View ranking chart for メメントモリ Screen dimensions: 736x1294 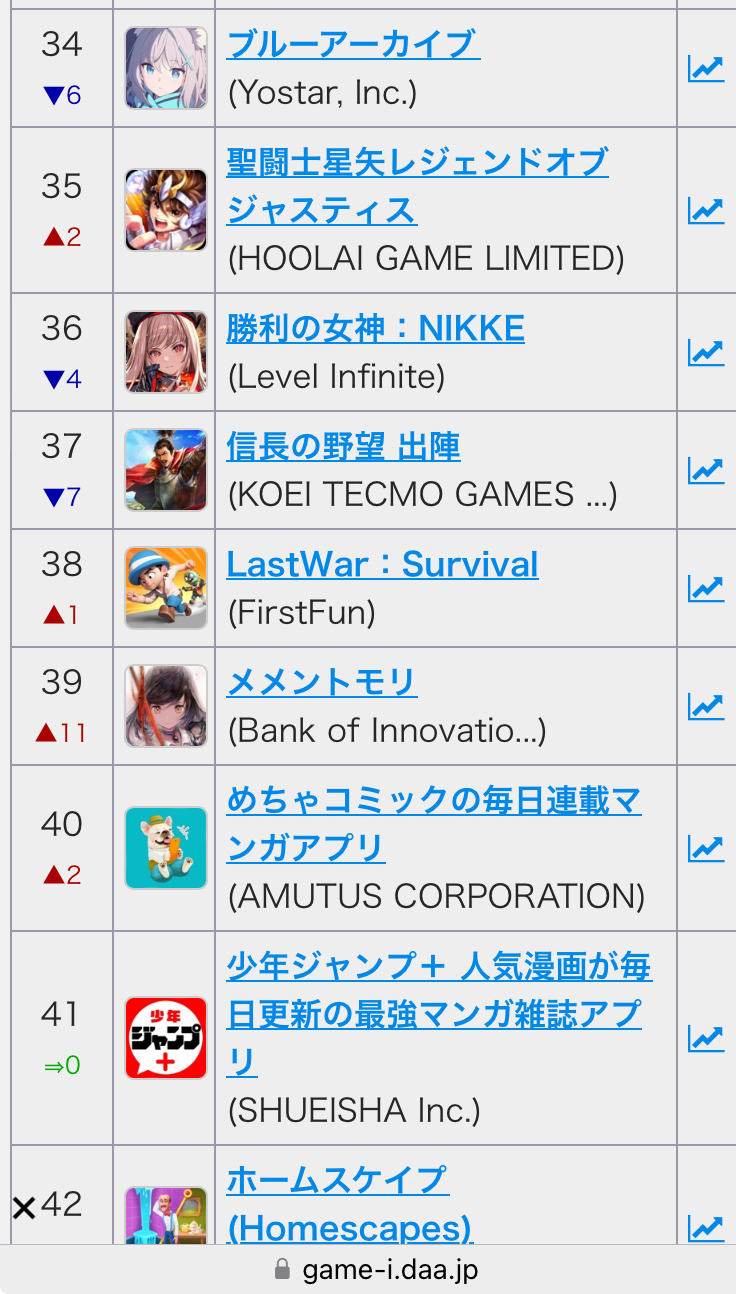click(706, 706)
